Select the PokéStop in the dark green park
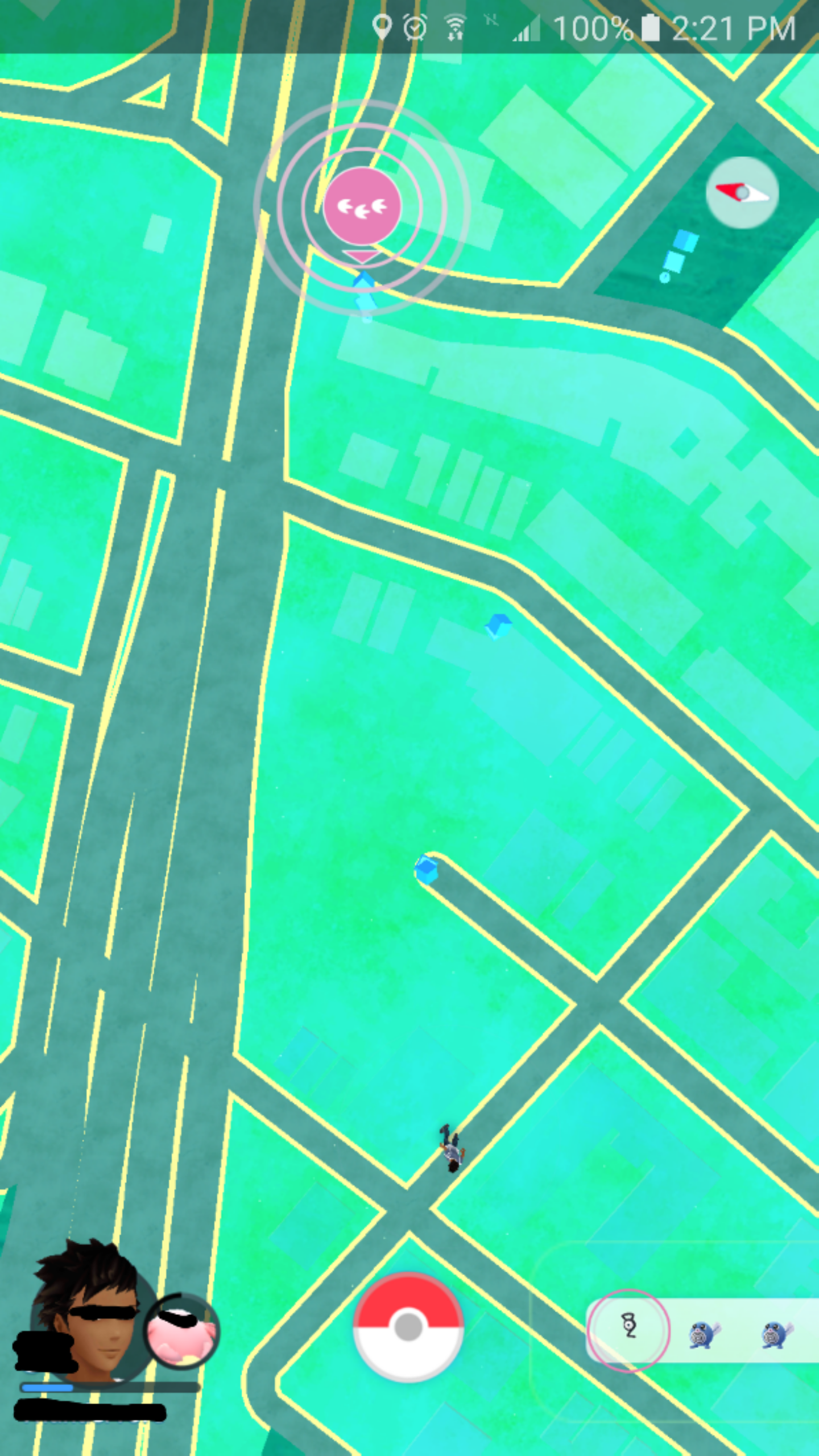 [x=677, y=256]
